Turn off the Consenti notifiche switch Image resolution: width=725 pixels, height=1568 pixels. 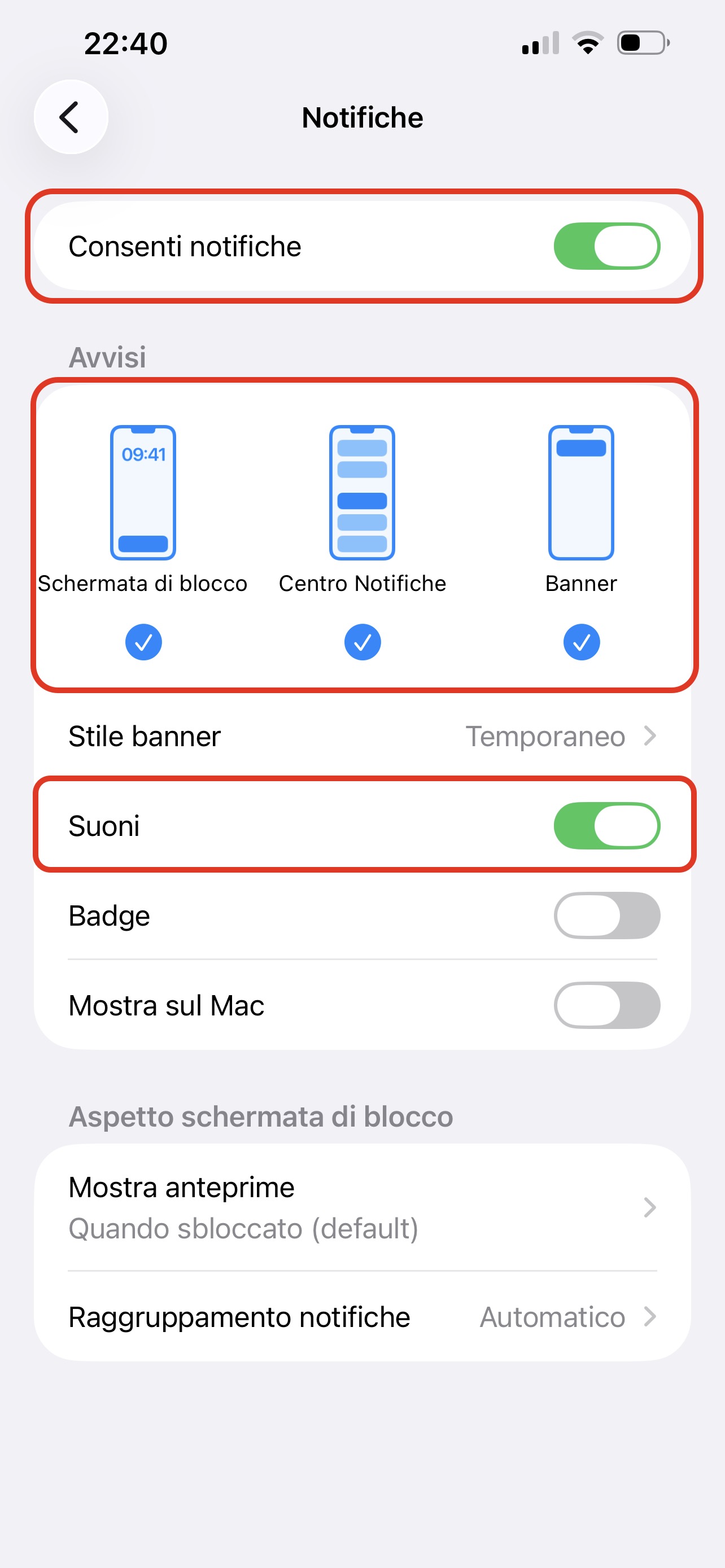click(606, 246)
